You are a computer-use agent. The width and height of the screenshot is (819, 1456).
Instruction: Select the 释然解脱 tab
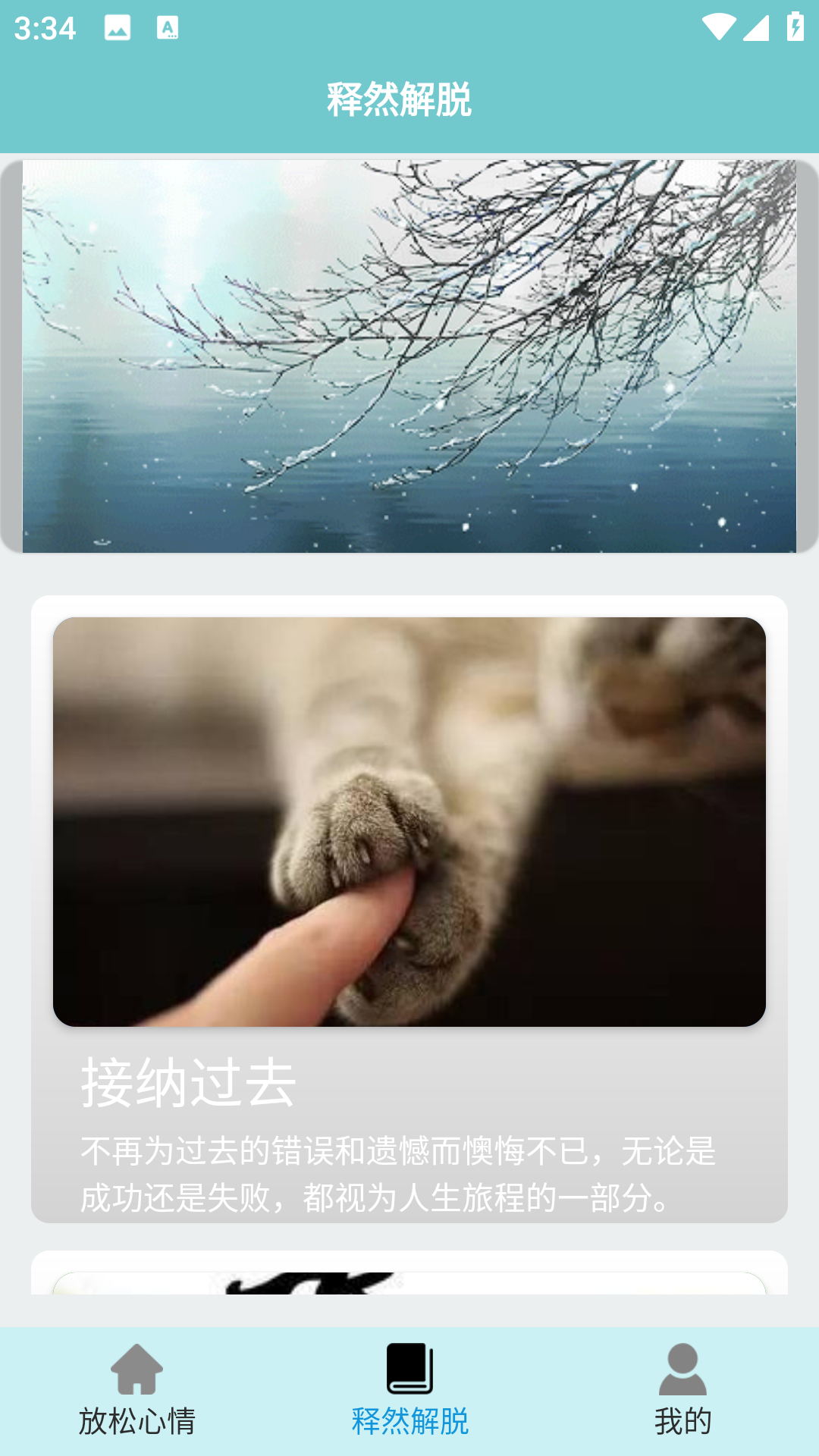click(409, 1391)
